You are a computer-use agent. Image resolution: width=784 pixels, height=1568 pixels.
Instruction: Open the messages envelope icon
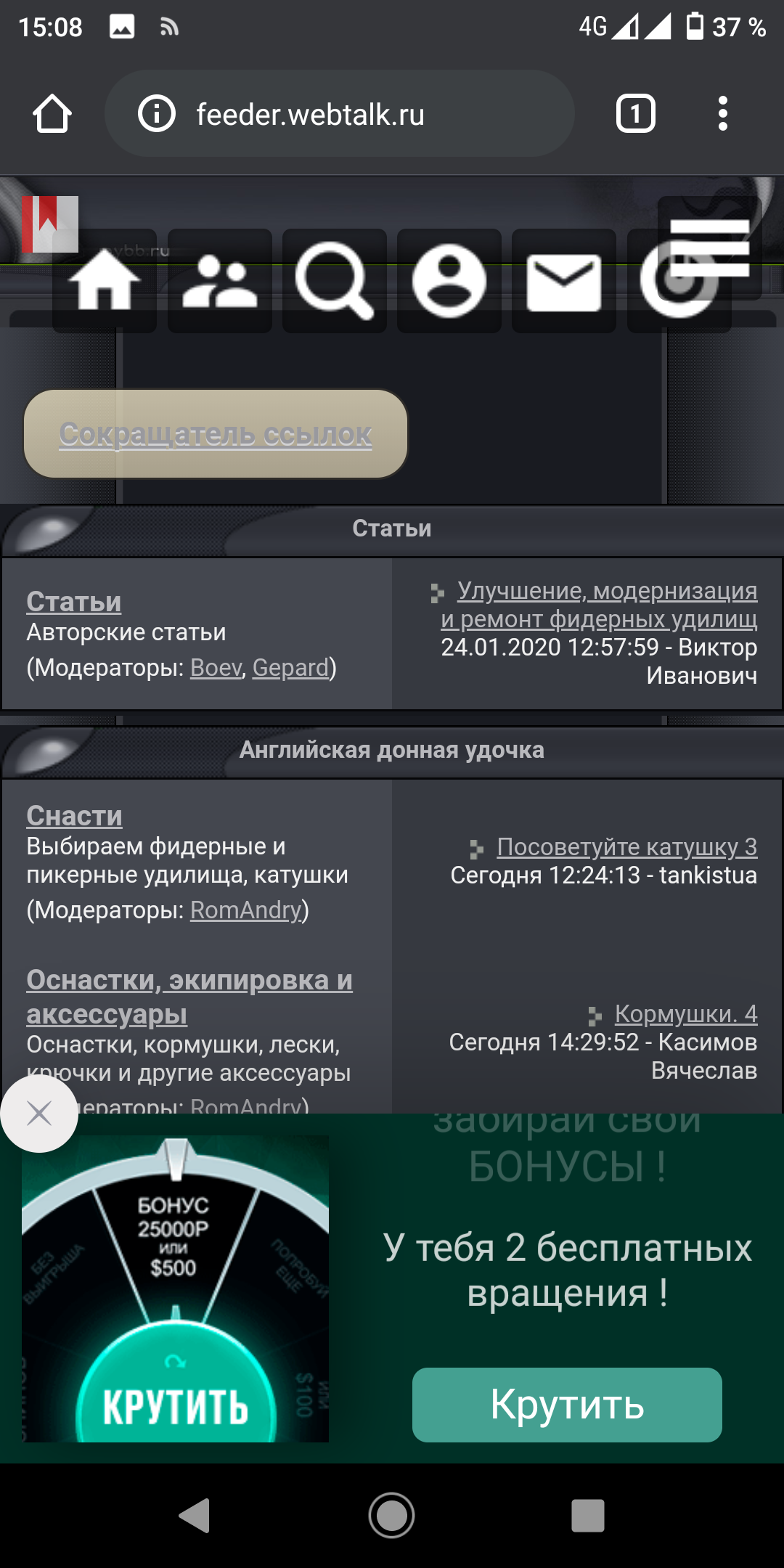563,281
